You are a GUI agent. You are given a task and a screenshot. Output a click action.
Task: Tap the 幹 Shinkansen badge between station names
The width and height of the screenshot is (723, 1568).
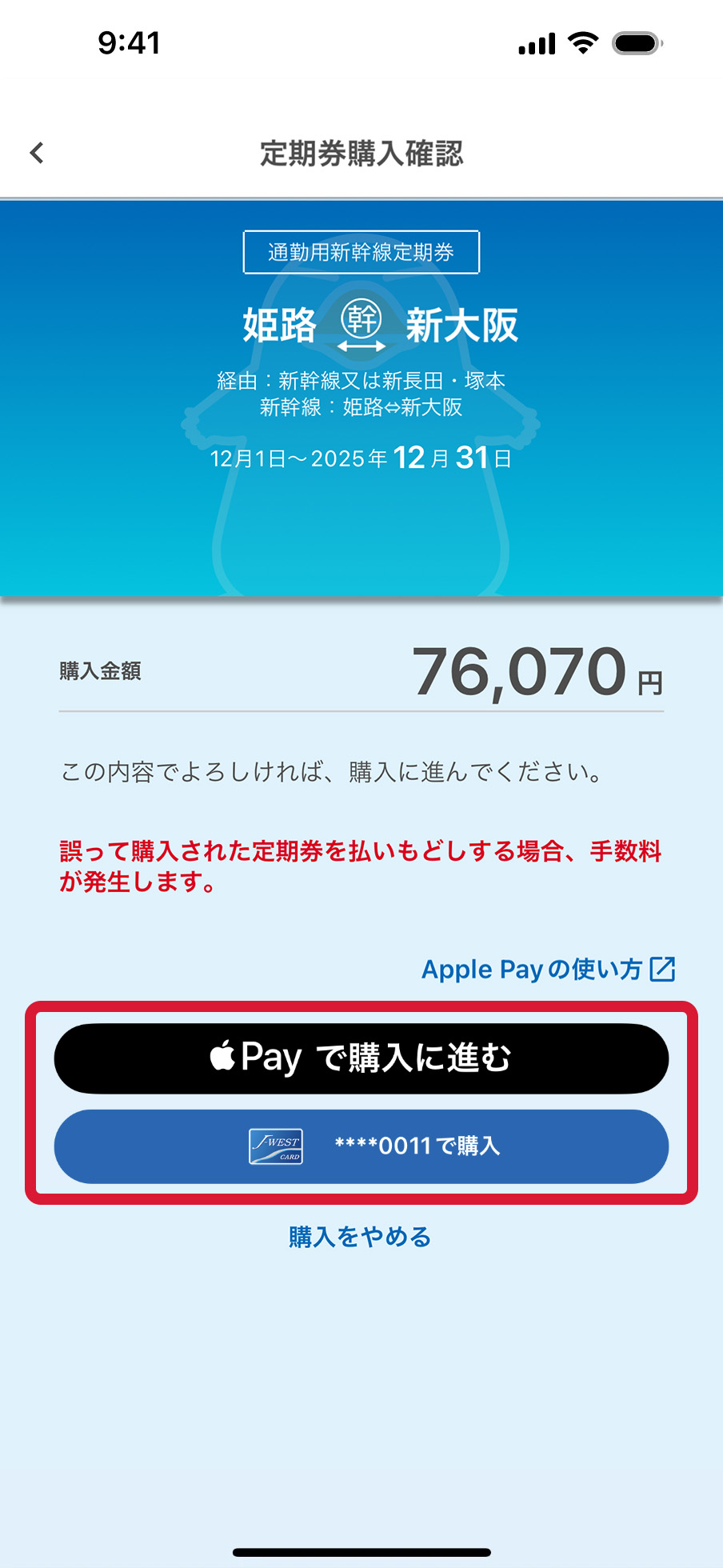point(361,318)
